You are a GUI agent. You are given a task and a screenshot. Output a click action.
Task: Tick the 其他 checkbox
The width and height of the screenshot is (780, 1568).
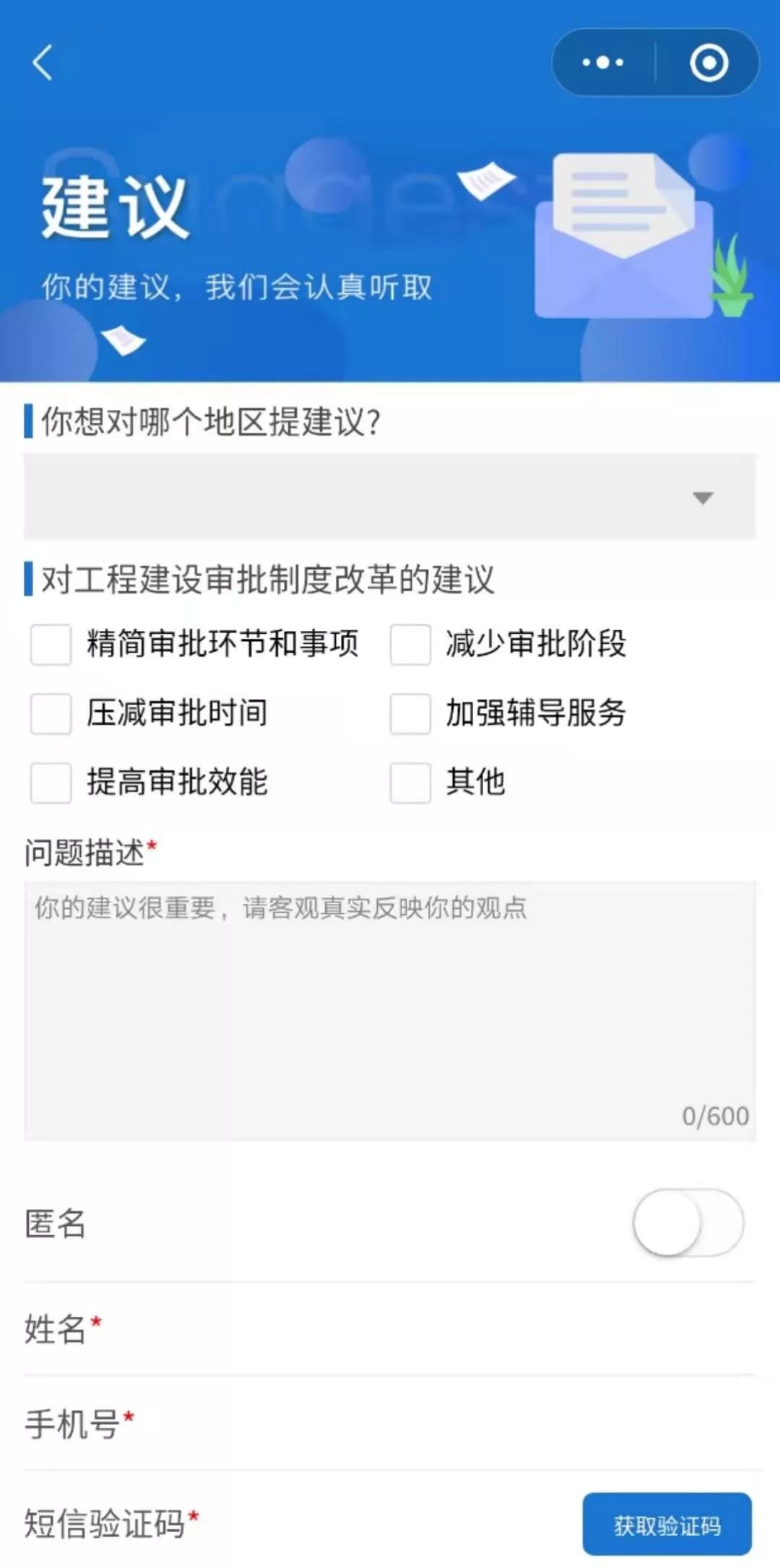[x=410, y=783]
